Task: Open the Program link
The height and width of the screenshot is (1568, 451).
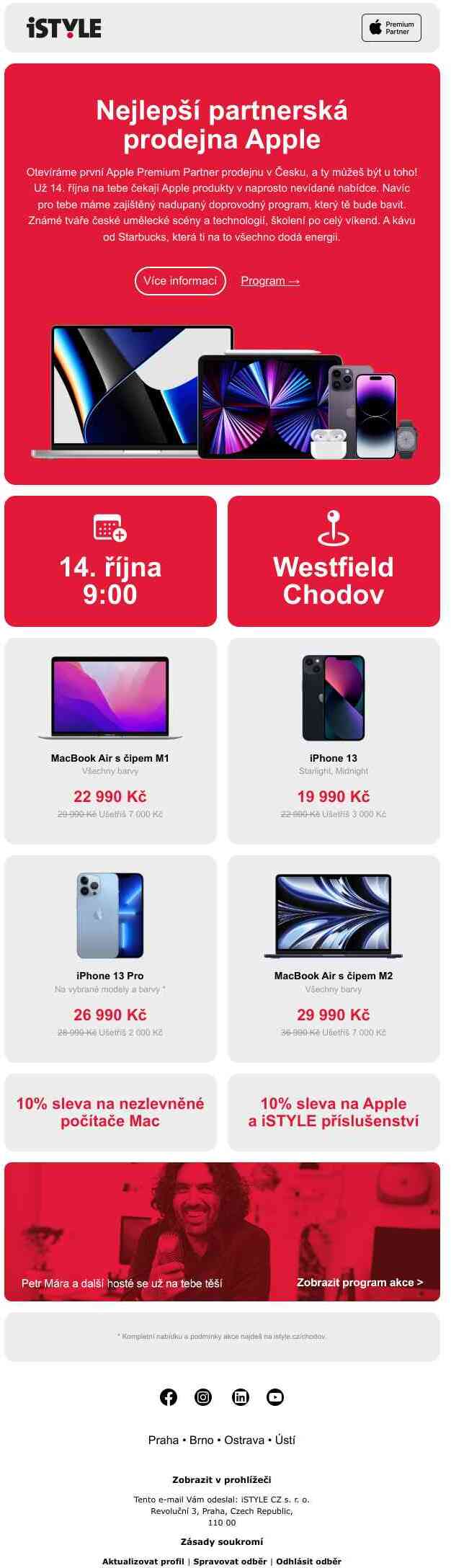Action: (x=270, y=281)
